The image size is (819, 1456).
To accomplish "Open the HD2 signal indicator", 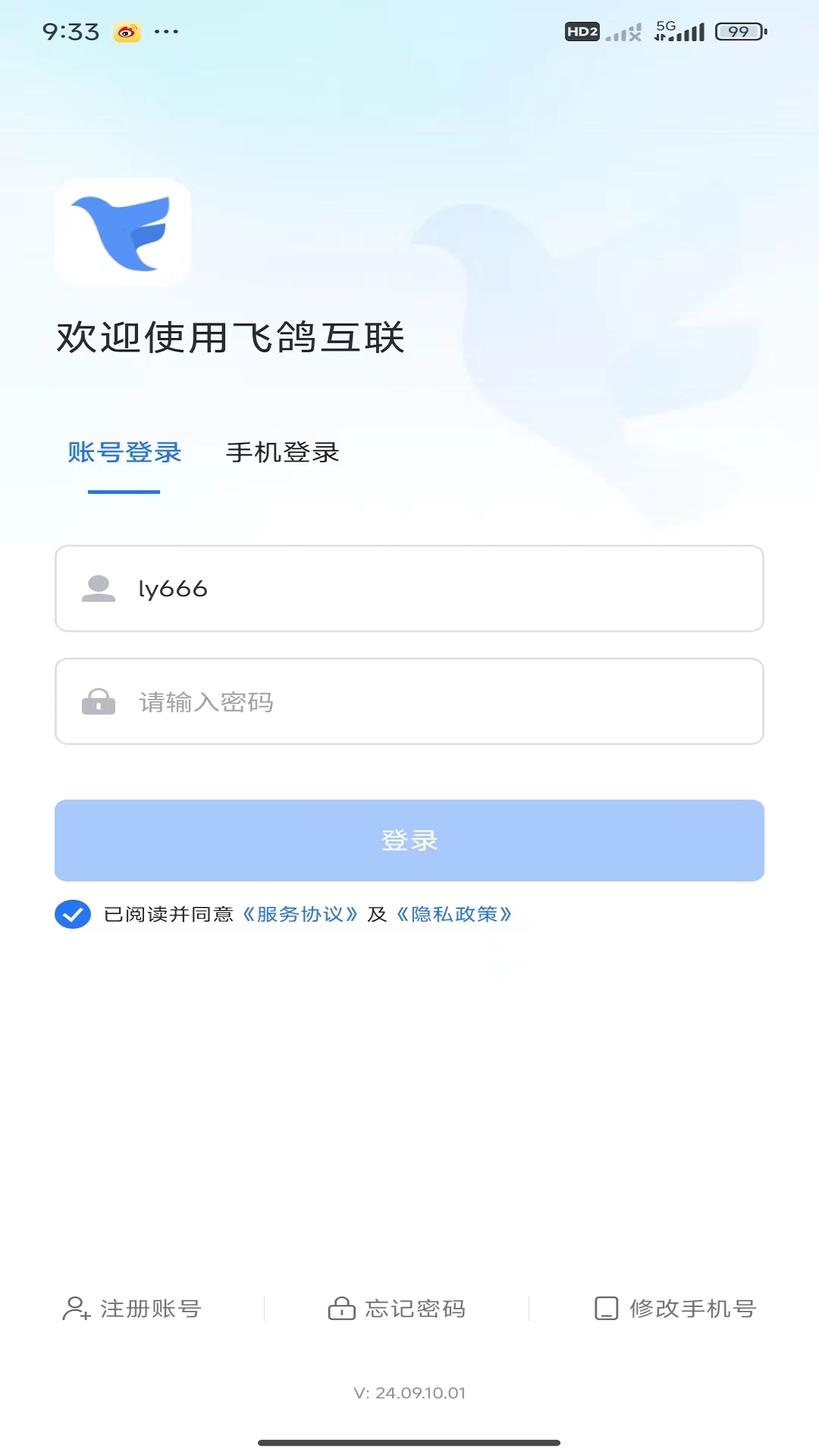I will pos(582,31).
